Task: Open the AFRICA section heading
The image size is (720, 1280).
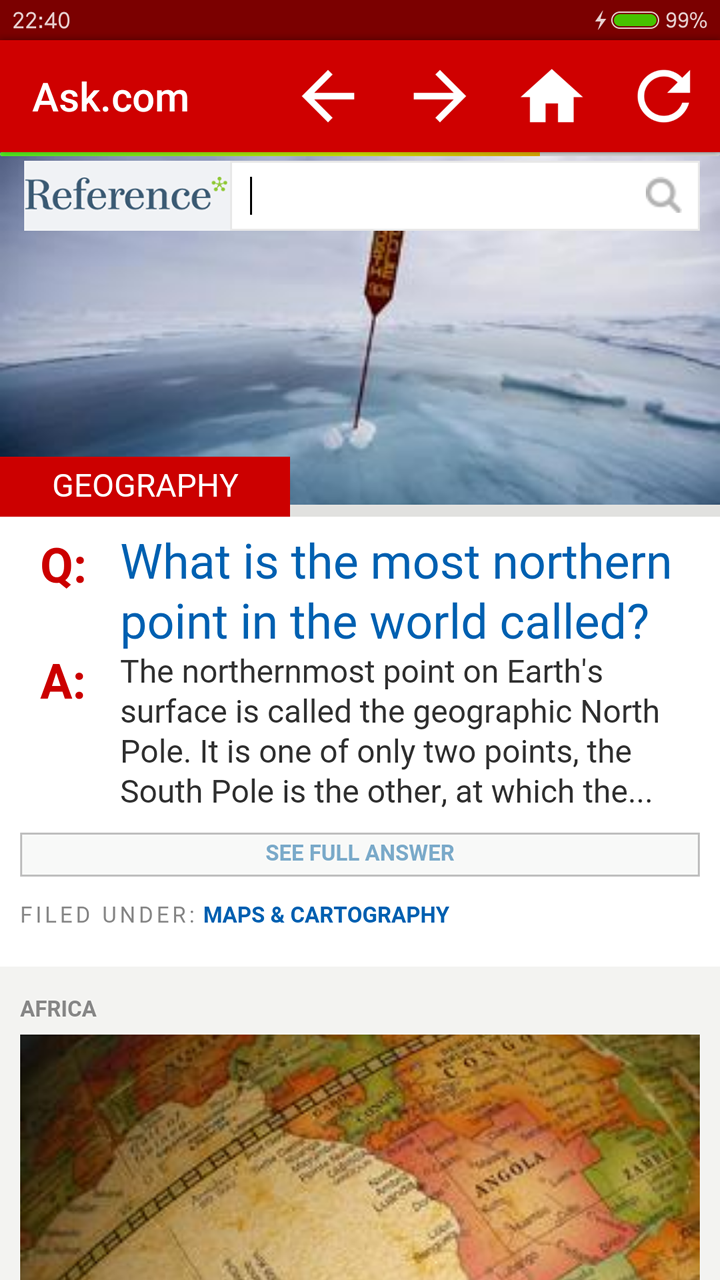Action: [58, 1009]
